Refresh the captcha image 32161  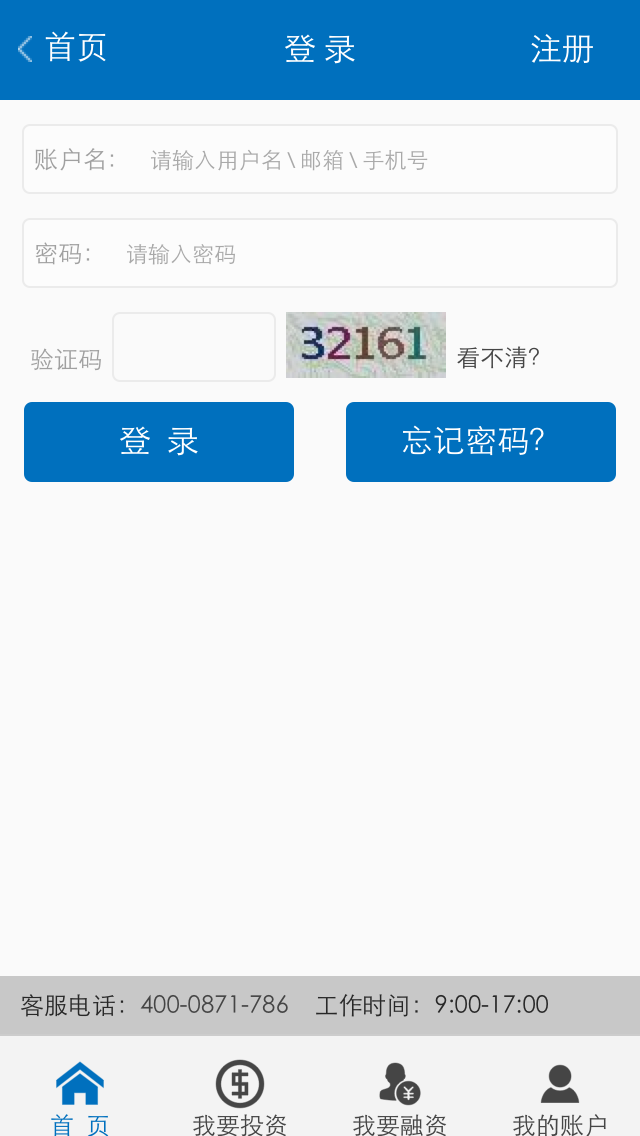point(366,345)
